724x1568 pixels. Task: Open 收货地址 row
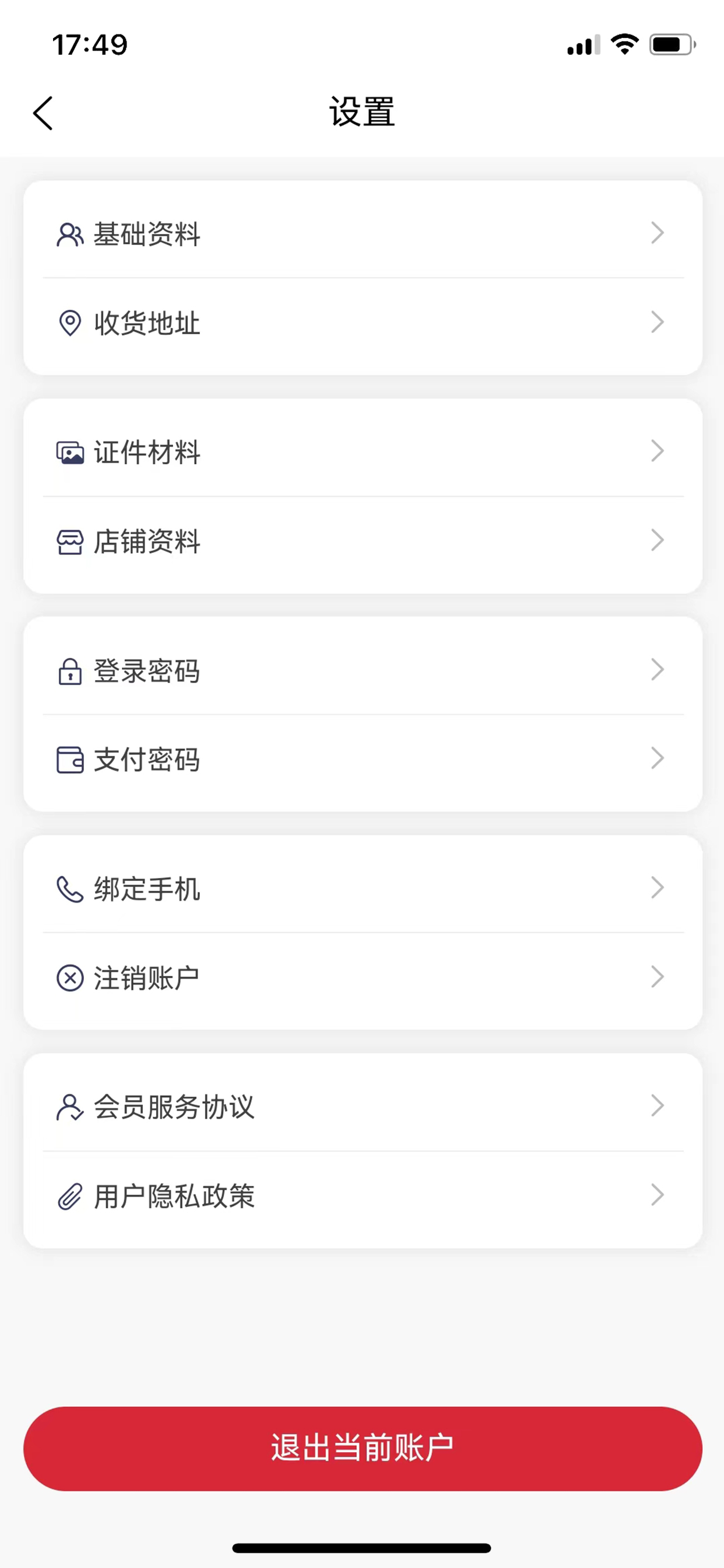[363, 323]
